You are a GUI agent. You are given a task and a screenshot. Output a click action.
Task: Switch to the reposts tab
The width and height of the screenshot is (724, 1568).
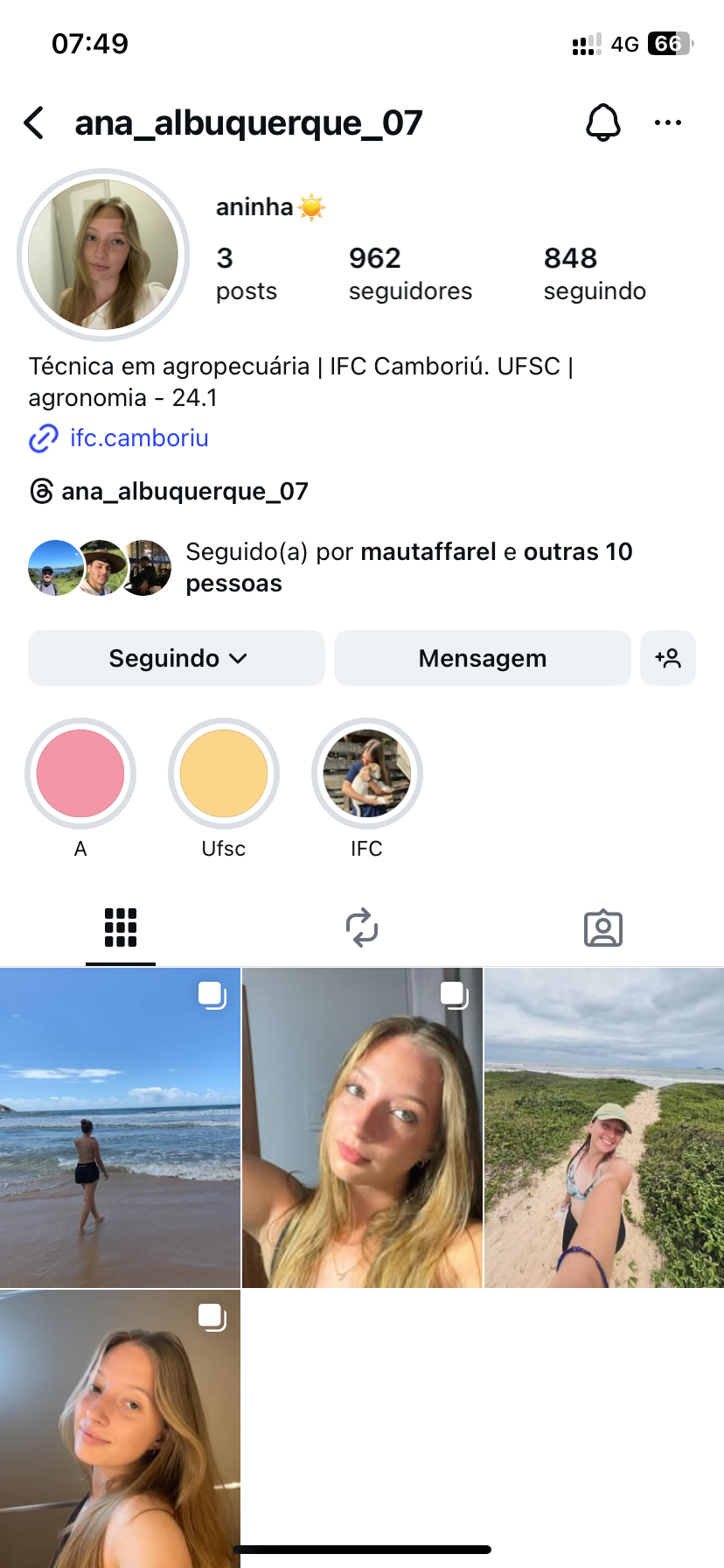click(x=362, y=927)
